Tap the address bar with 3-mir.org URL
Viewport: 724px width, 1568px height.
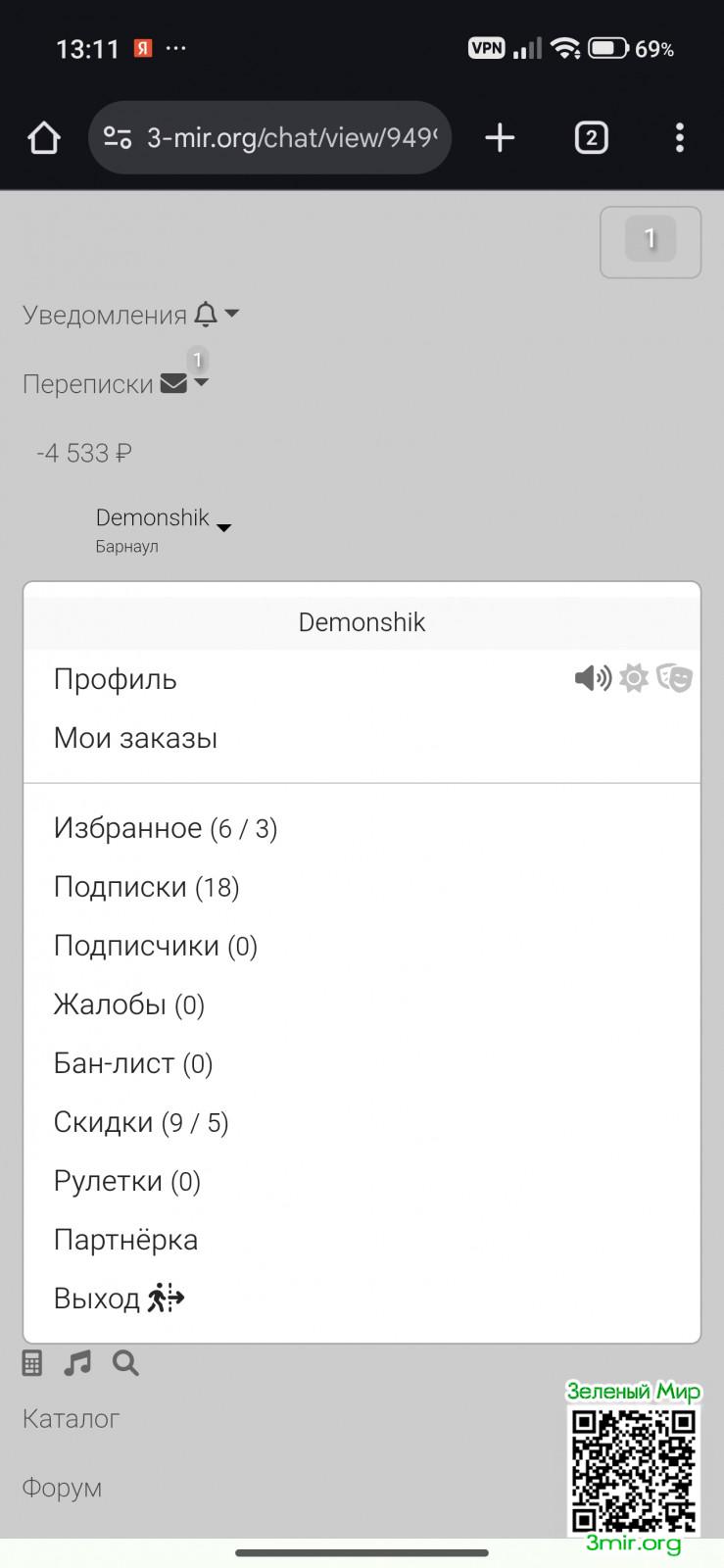pos(269,138)
